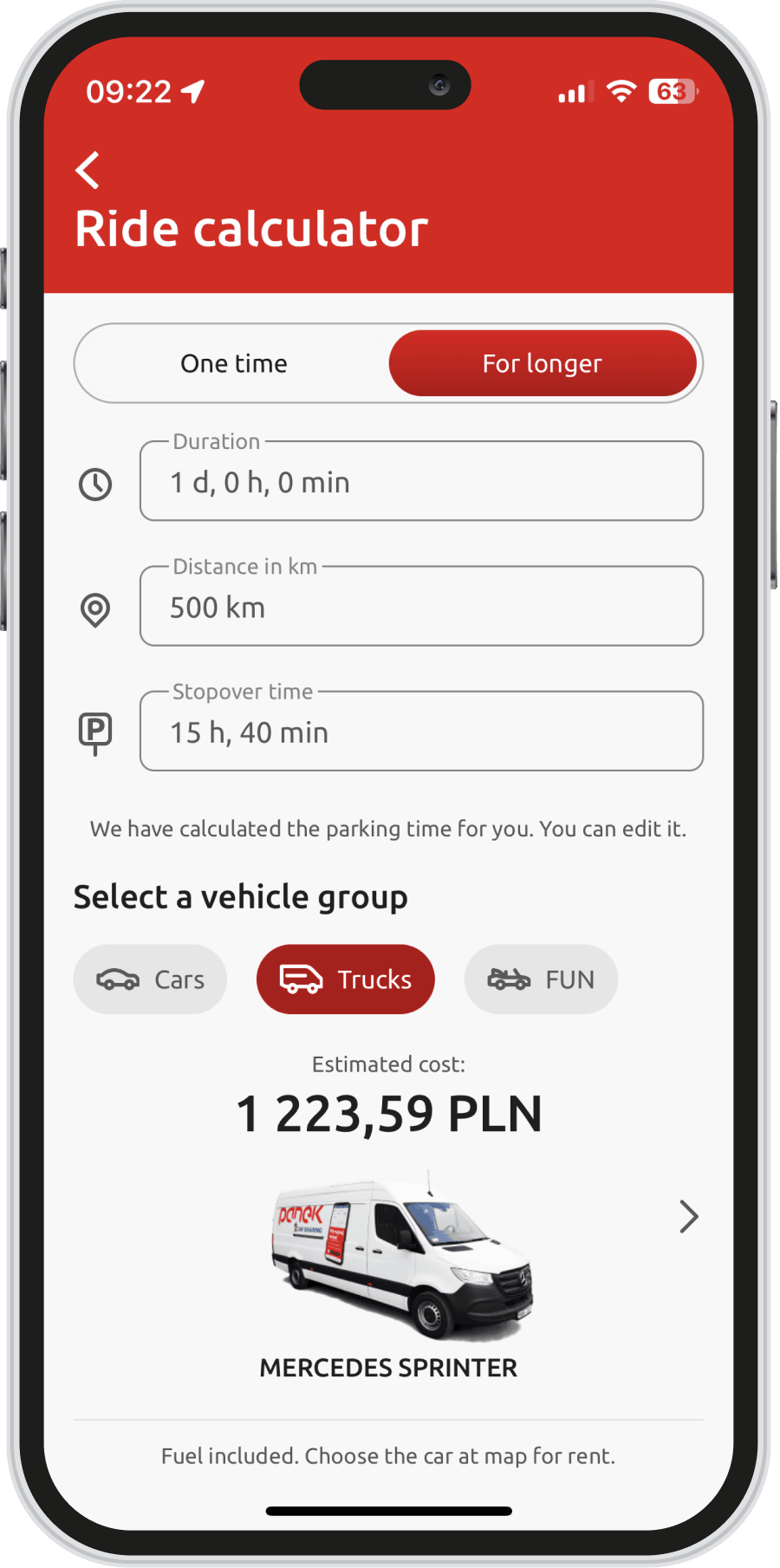Pick the FUN vehicle group
The height and width of the screenshot is (1568, 780).
(x=541, y=979)
